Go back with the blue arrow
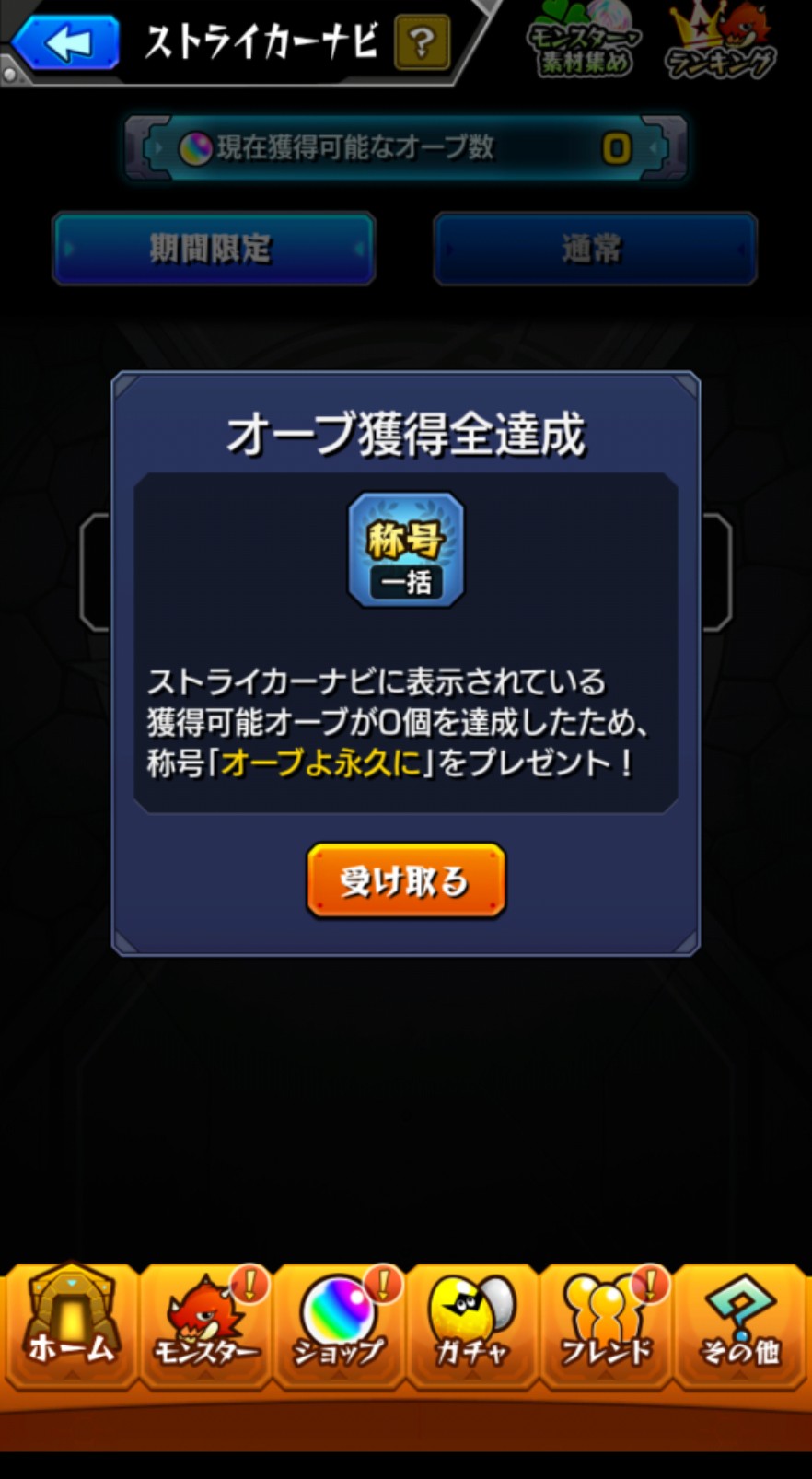Viewport: 812px width, 1479px height. [66, 41]
